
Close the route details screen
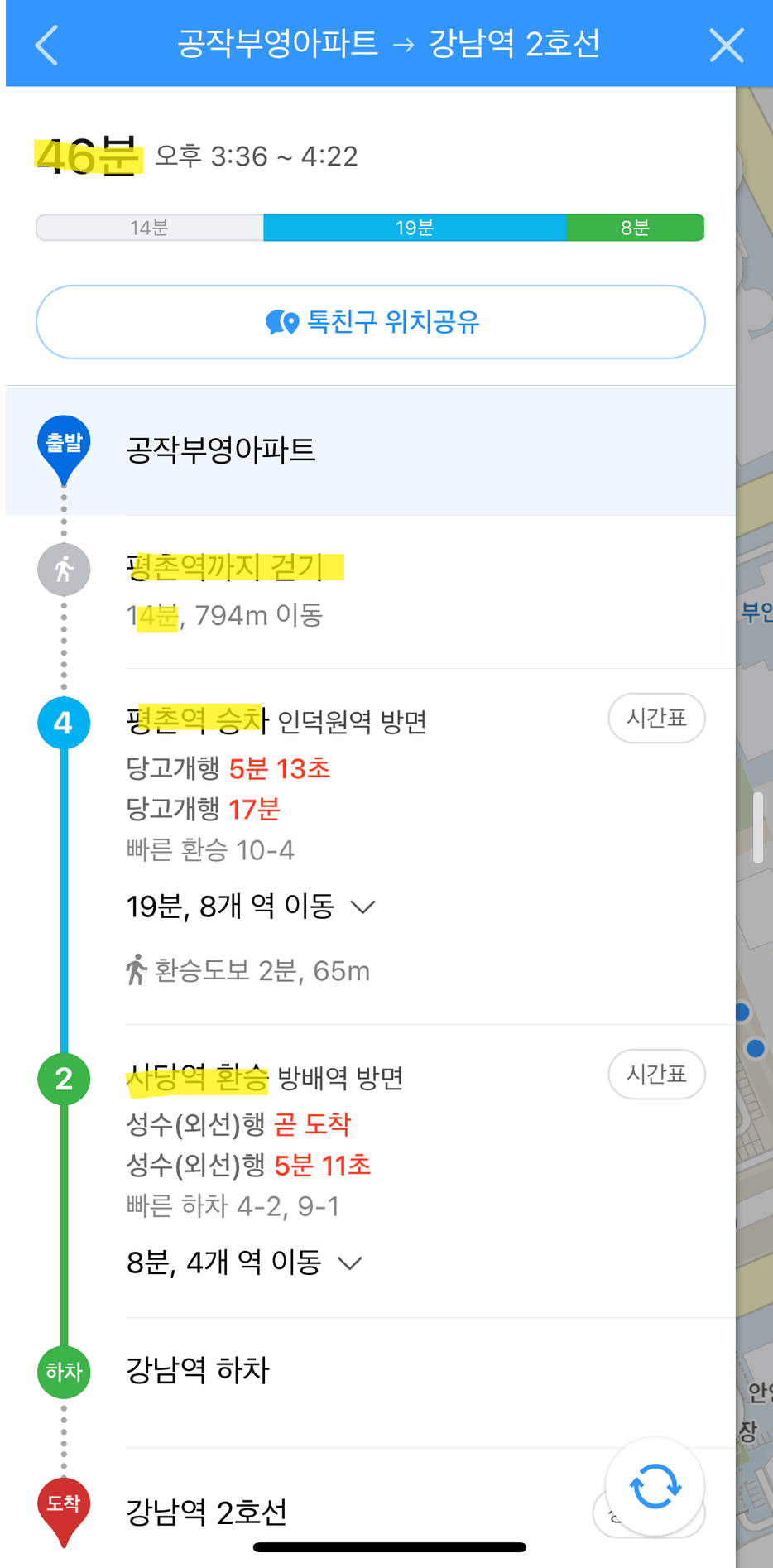point(727,45)
